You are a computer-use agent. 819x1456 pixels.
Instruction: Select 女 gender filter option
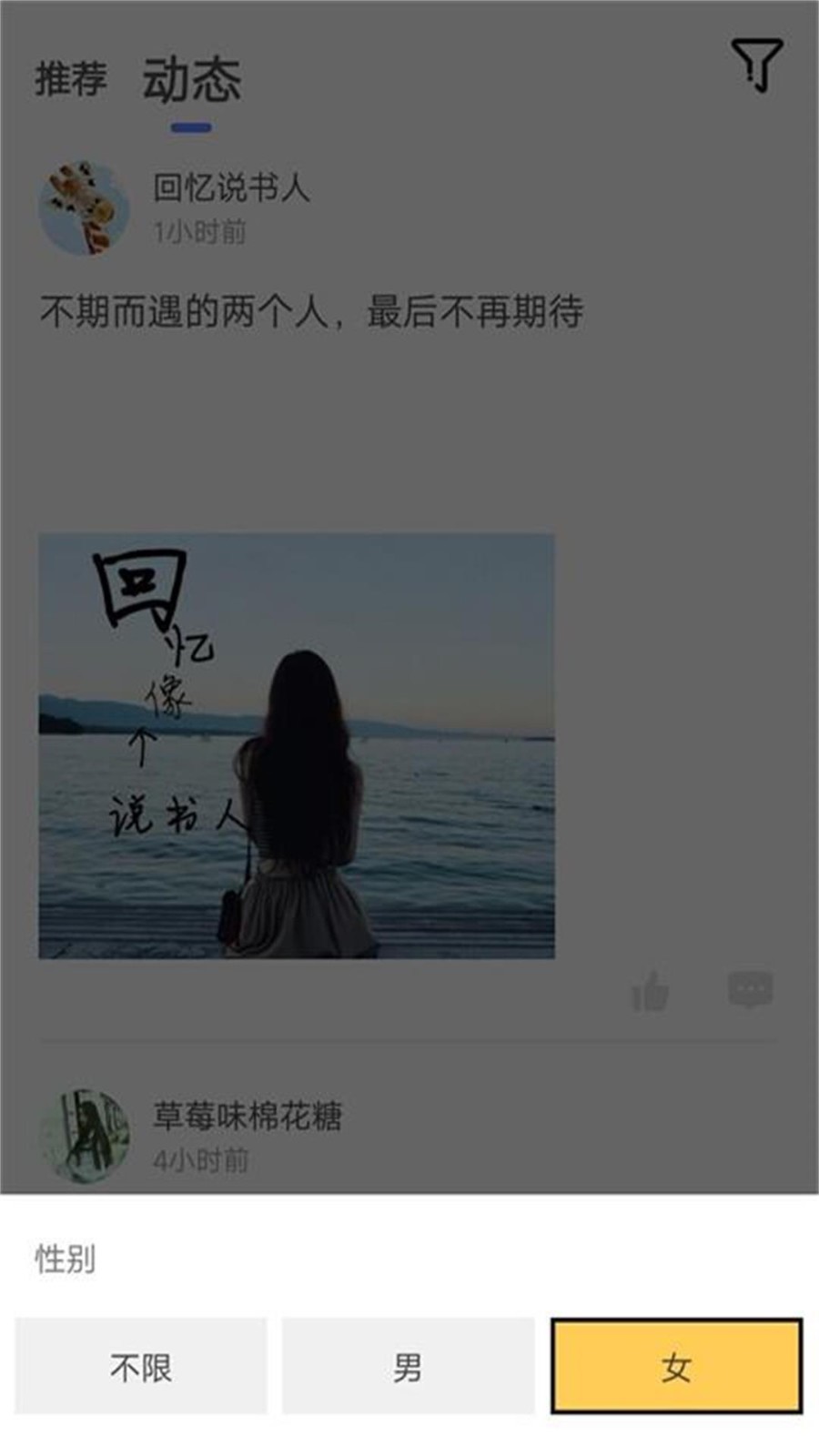tap(676, 1366)
